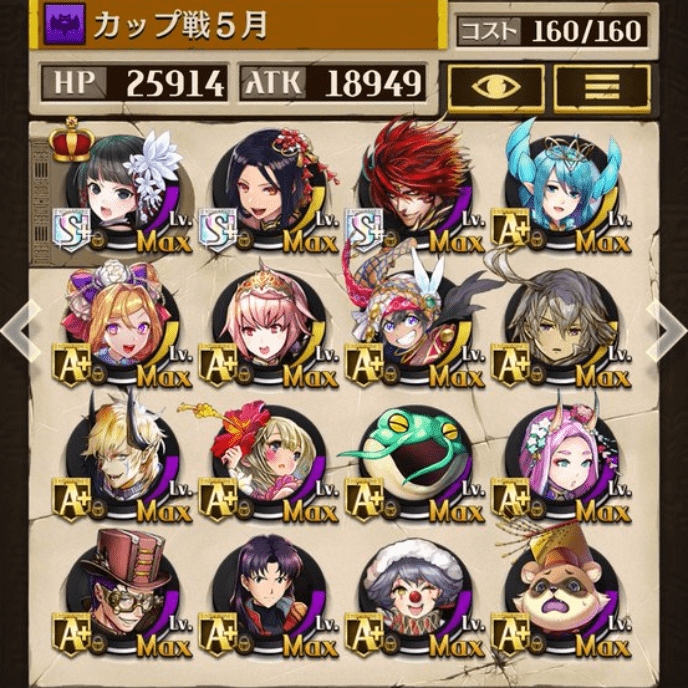Select the purple-haired horned girl

click(558, 458)
